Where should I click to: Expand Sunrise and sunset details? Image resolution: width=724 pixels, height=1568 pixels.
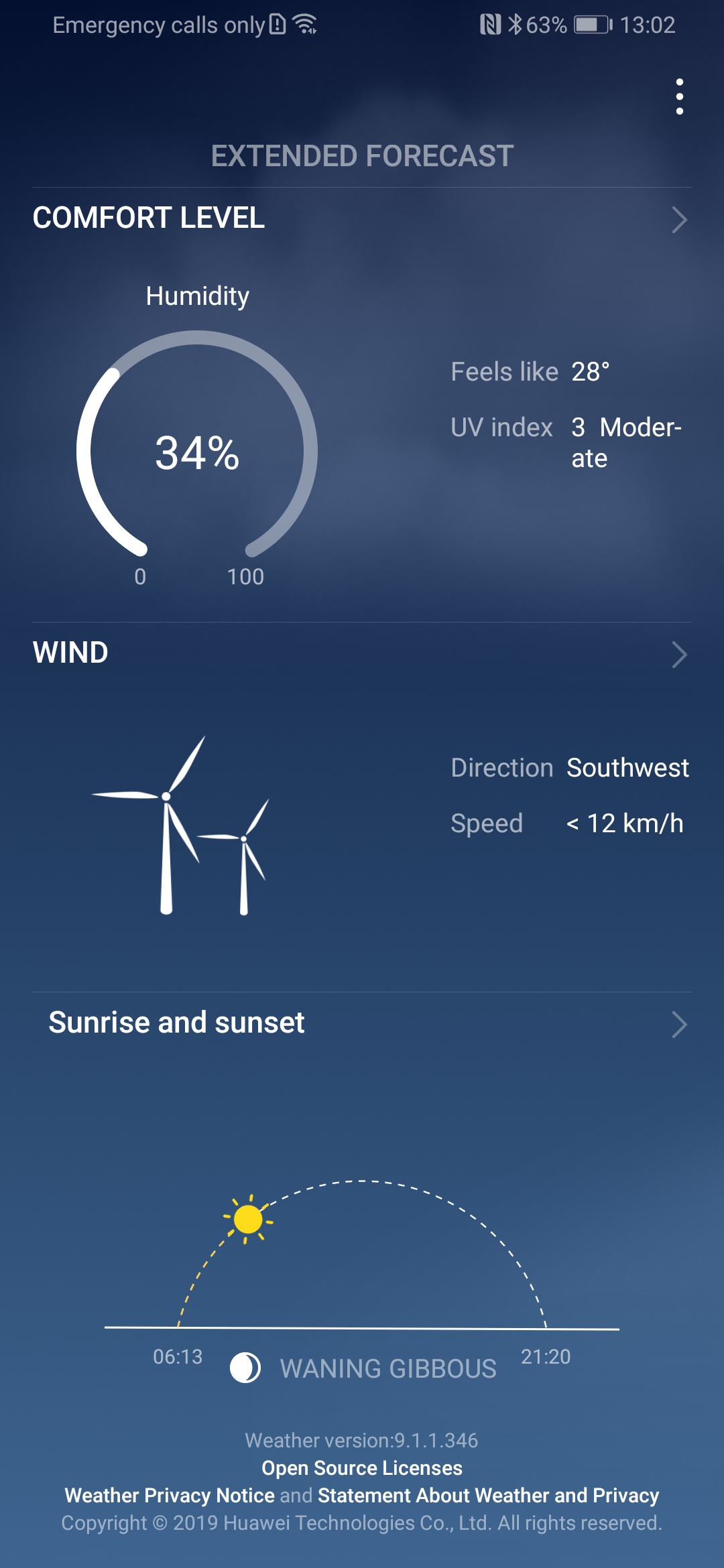click(x=678, y=1024)
